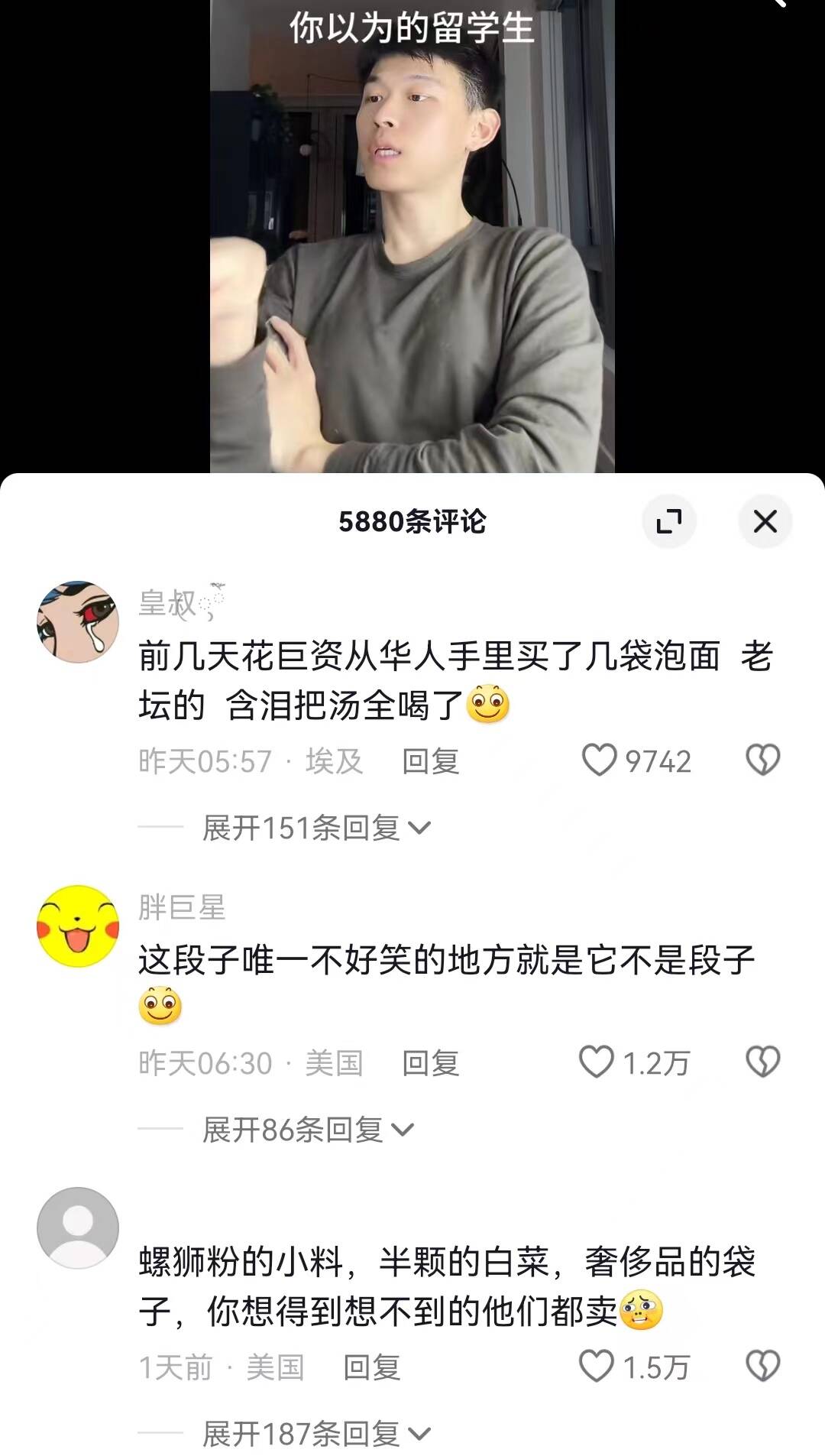Viewport: 825px width, 1456px height.
Task: Reply to 皇叔's comment
Action: point(430,761)
